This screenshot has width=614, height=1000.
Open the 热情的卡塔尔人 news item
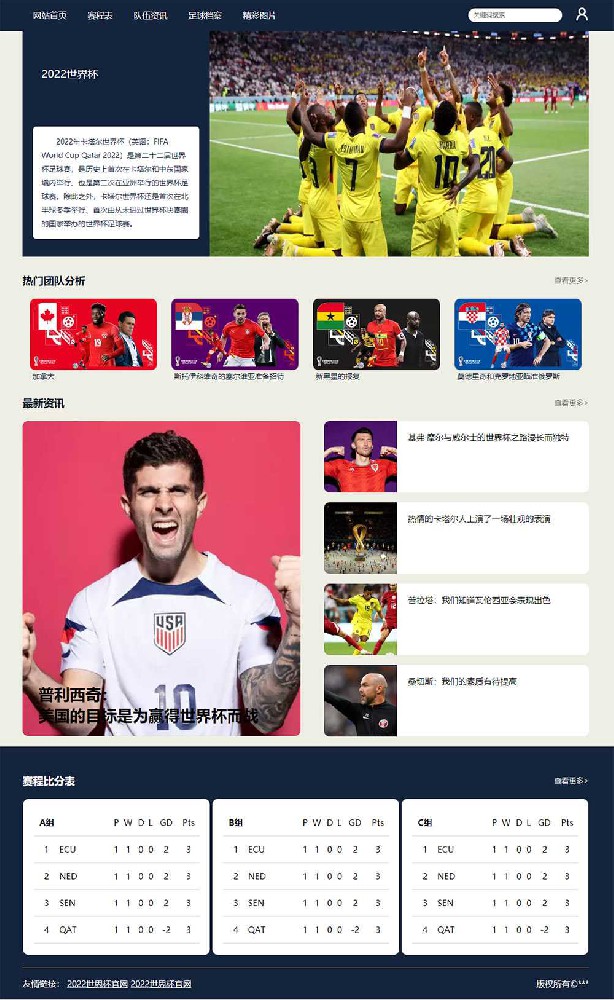click(x=456, y=538)
